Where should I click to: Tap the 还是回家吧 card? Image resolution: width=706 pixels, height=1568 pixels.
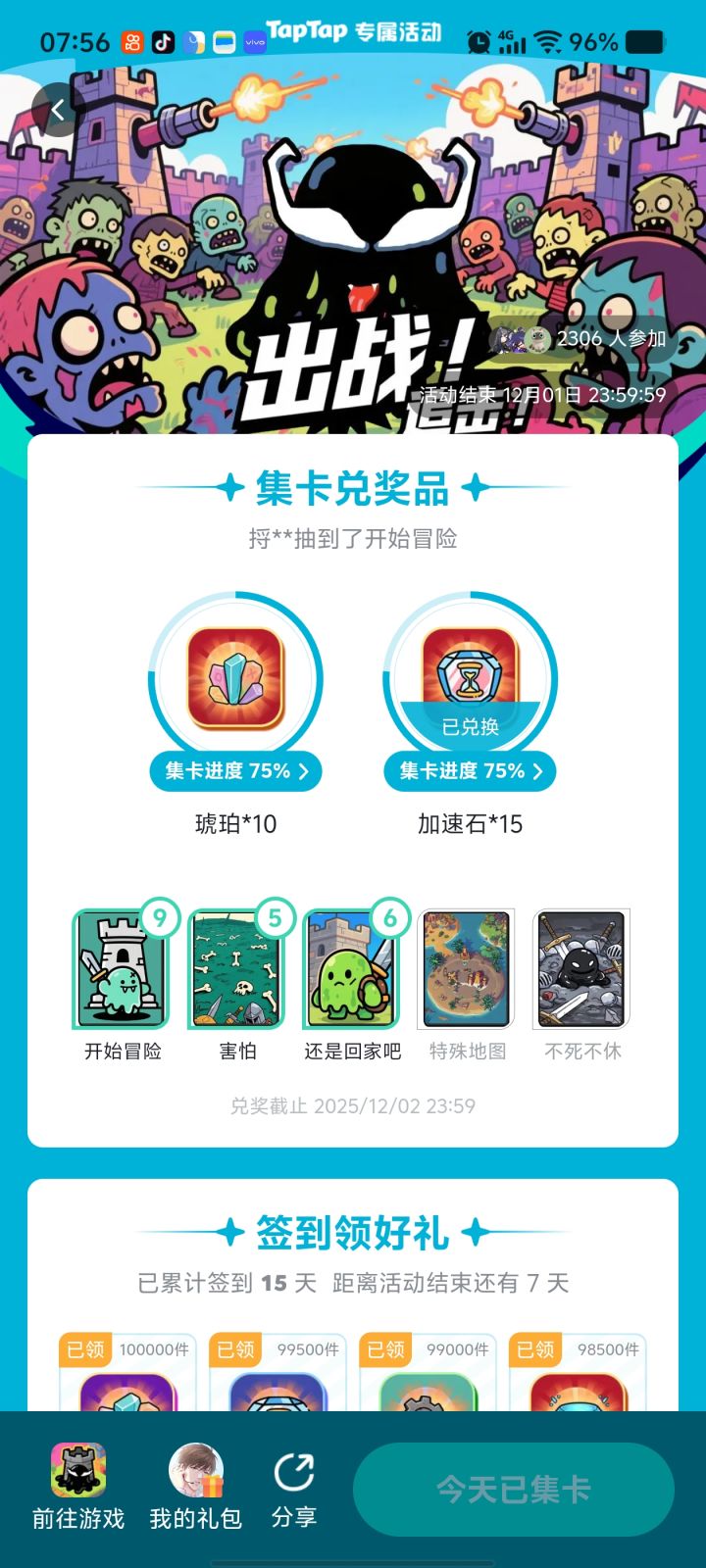click(351, 970)
